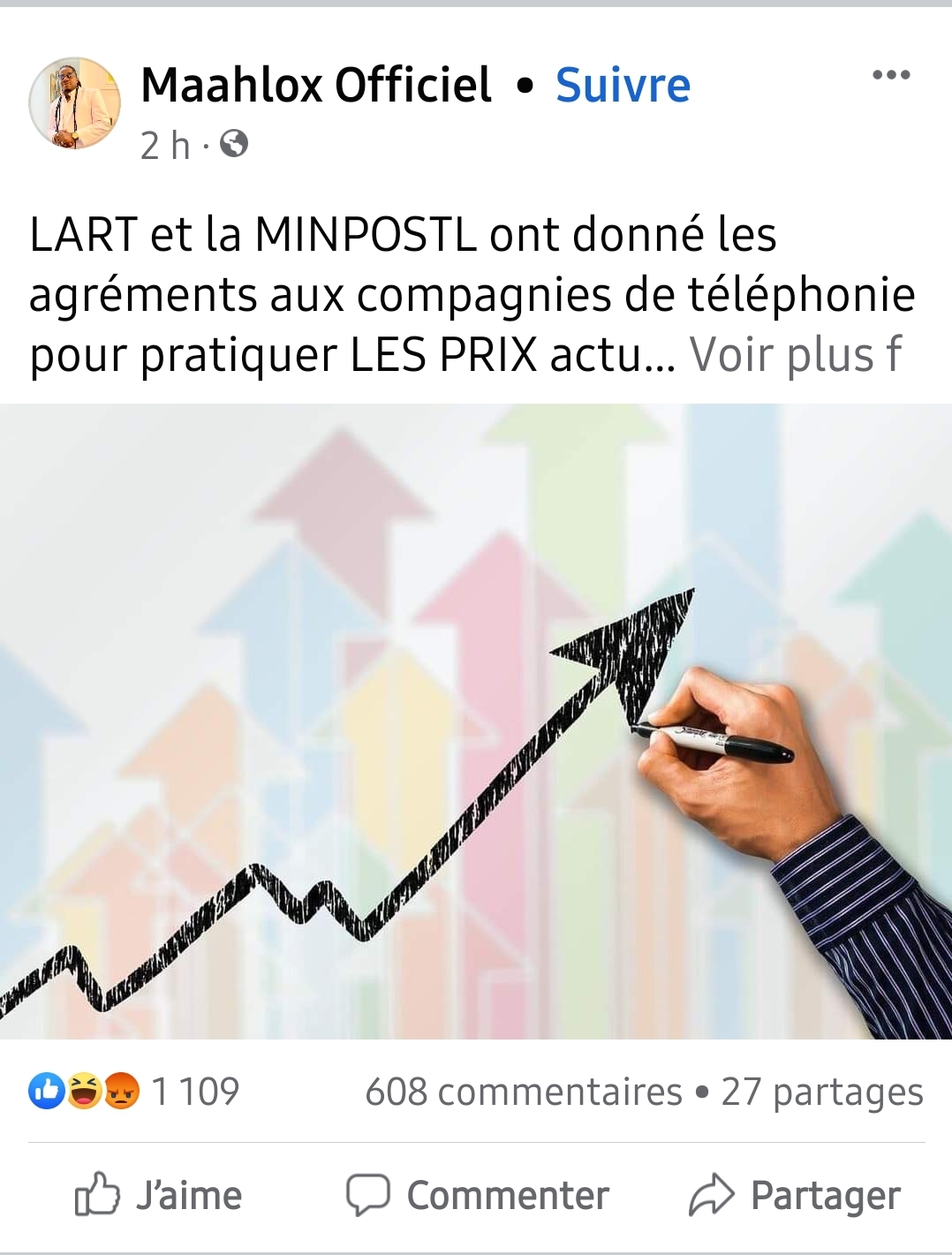
Task: Tap Commenter to write a comment
Action: point(477,1196)
